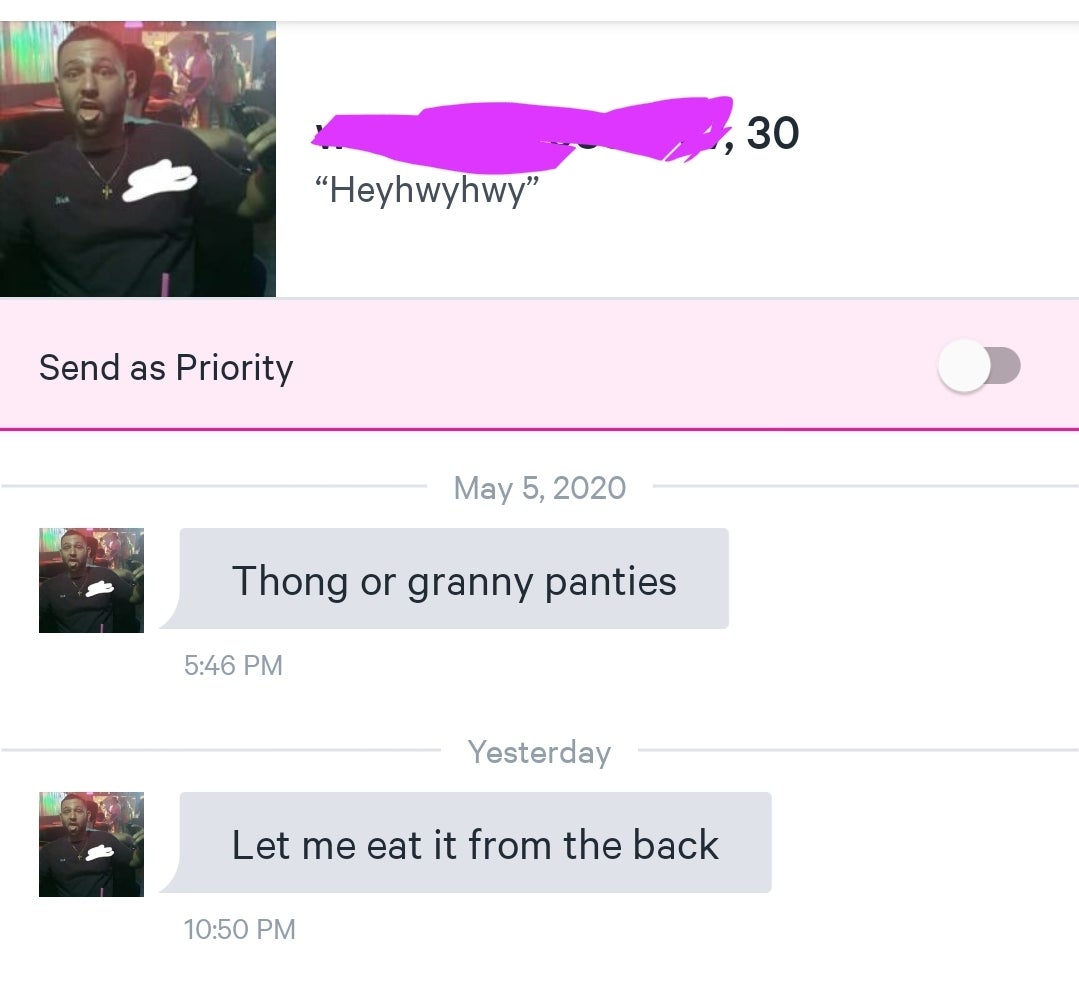The width and height of the screenshot is (1079, 1005).
Task: Tap avatar beside the May 5, 2020 message
Action: point(91,580)
